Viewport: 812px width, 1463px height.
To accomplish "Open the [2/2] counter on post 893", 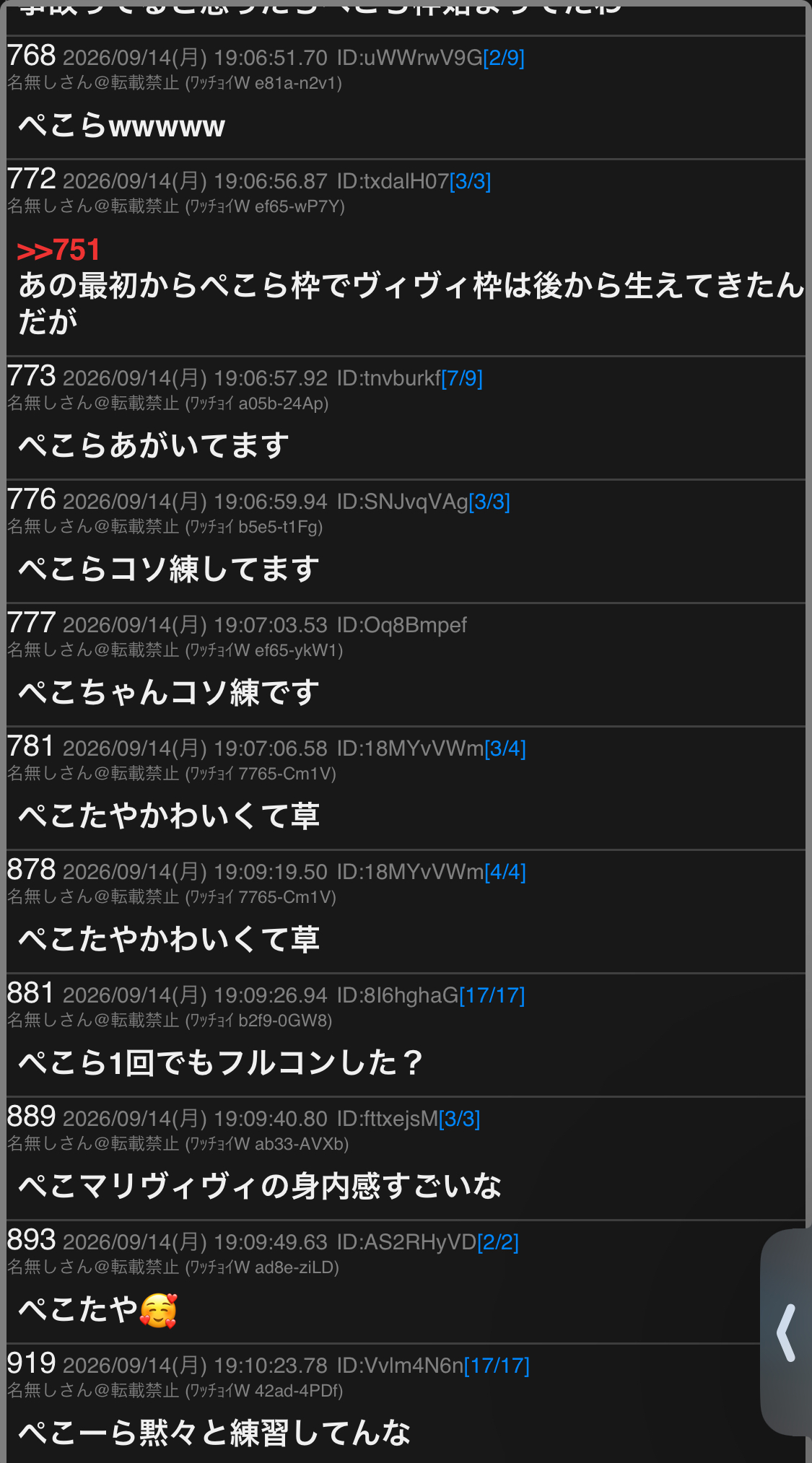I will pos(498,1242).
